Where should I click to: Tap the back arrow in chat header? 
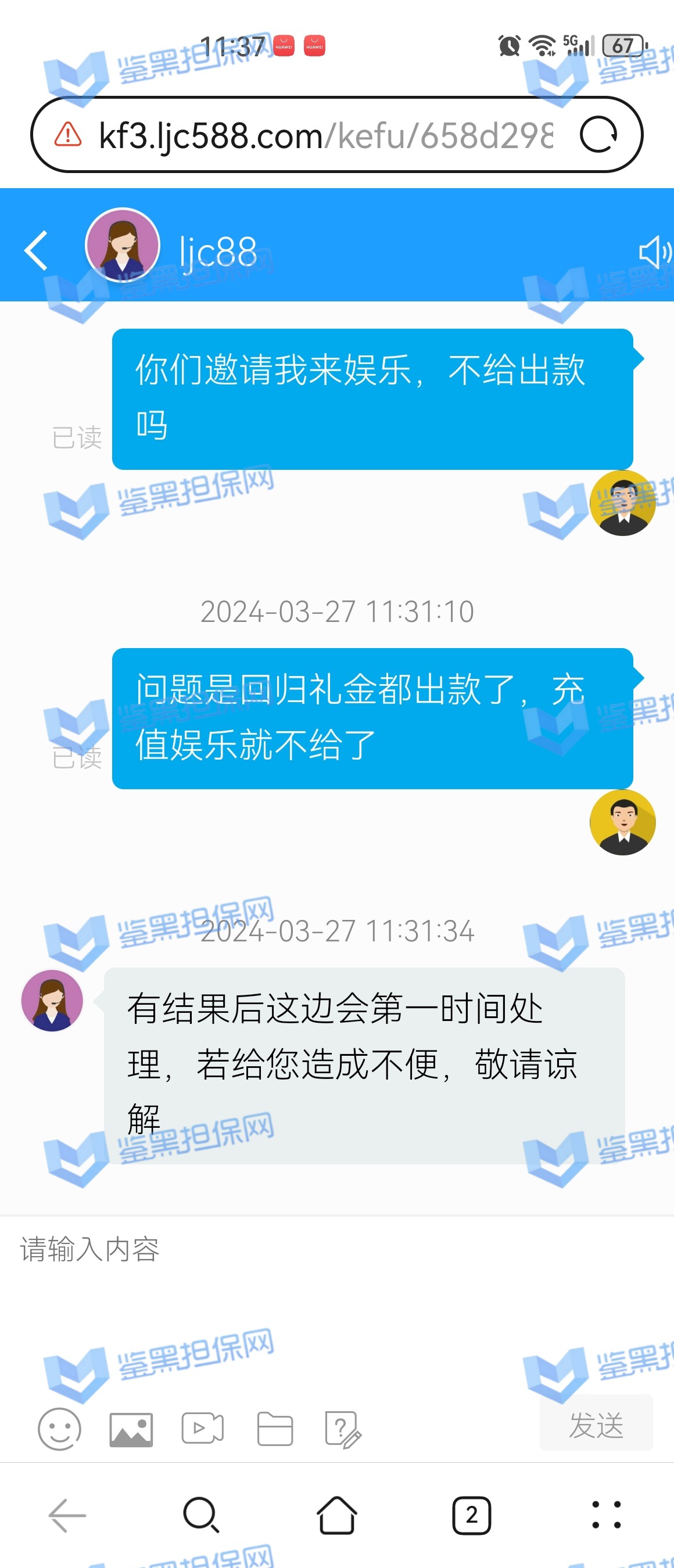tap(37, 250)
